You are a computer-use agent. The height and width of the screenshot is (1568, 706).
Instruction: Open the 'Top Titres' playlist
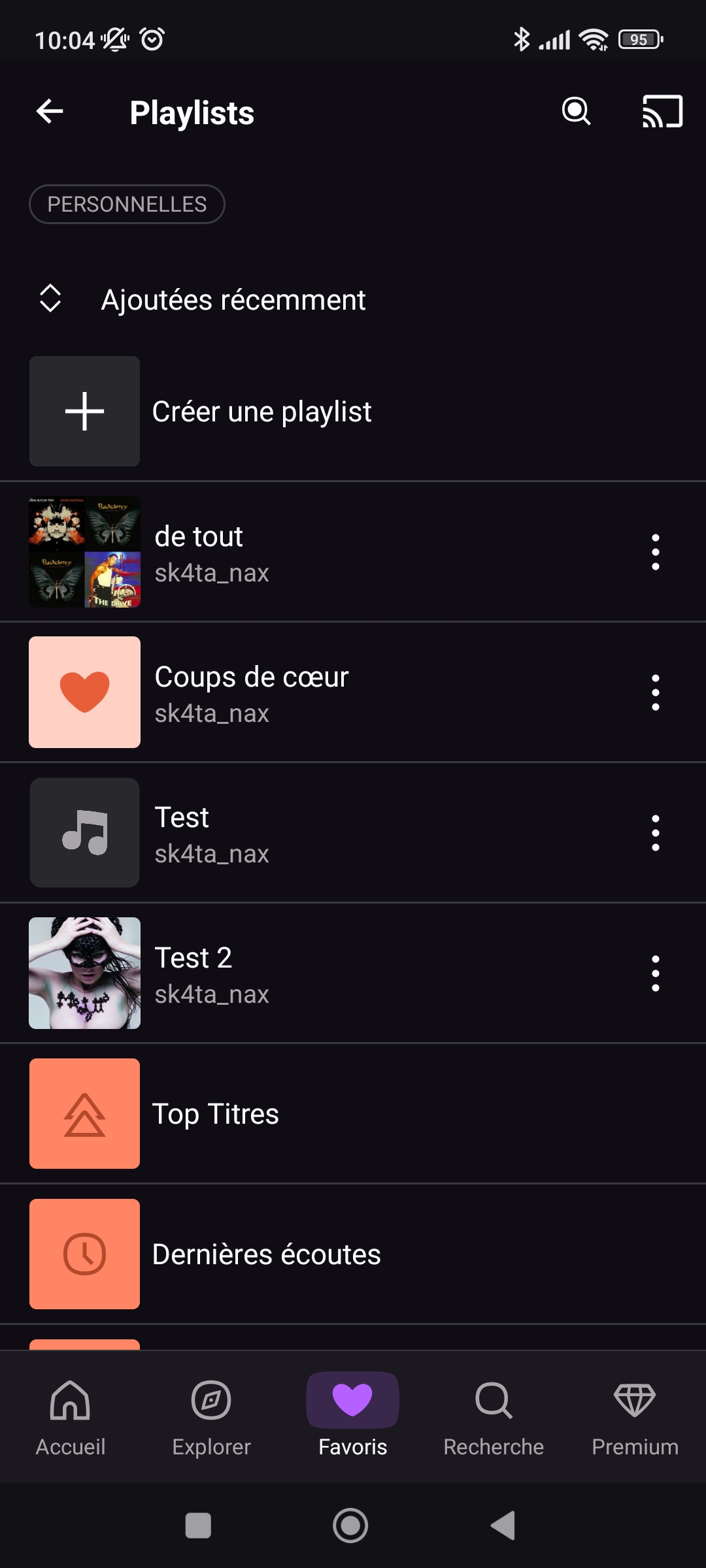(x=216, y=1113)
